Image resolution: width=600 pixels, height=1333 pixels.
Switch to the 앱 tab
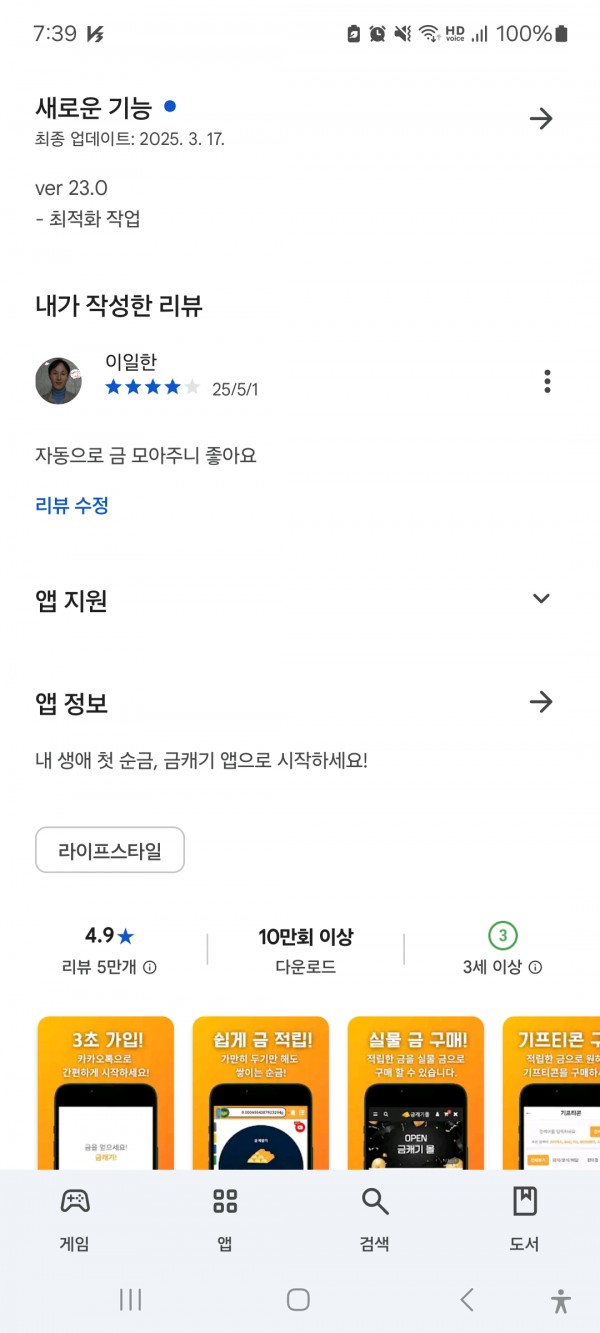(225, 1219)
